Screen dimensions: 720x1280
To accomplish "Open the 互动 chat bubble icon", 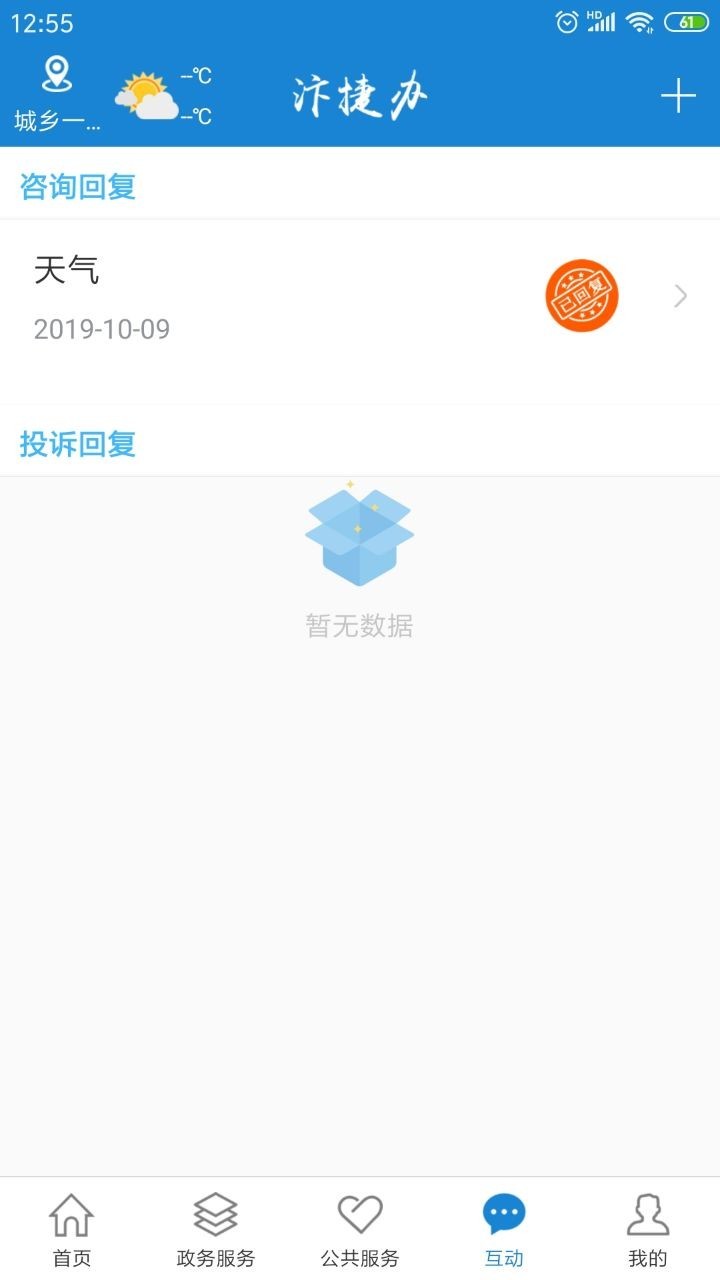I will click(505, 1213).
